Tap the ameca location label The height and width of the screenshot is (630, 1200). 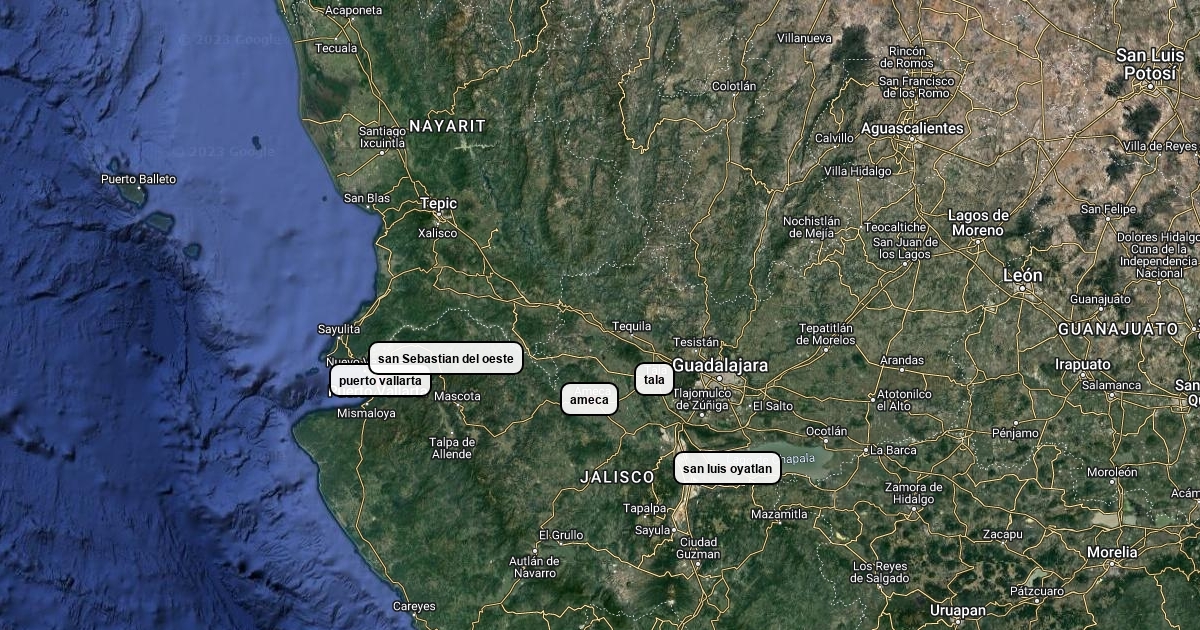click(x=588, y=400)
